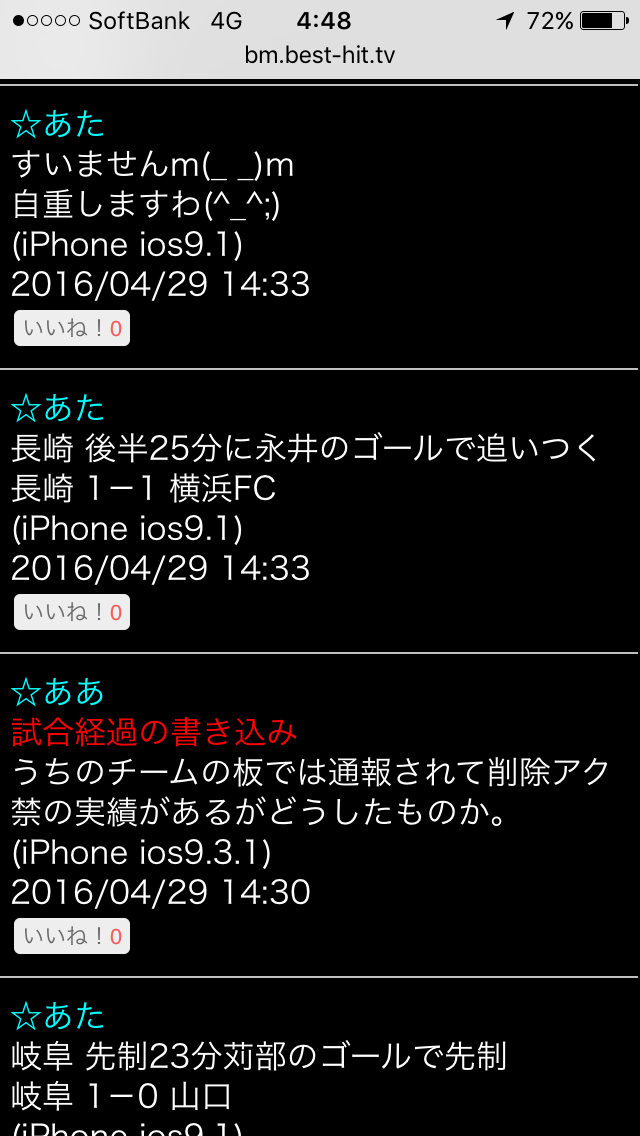
Task: Like the すいませんm(_ _)m post
Action: point(72,329)
